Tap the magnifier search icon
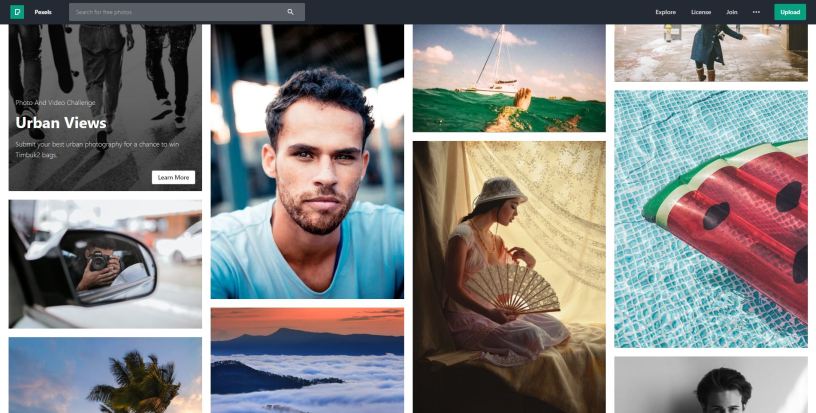 coord(291,12)
